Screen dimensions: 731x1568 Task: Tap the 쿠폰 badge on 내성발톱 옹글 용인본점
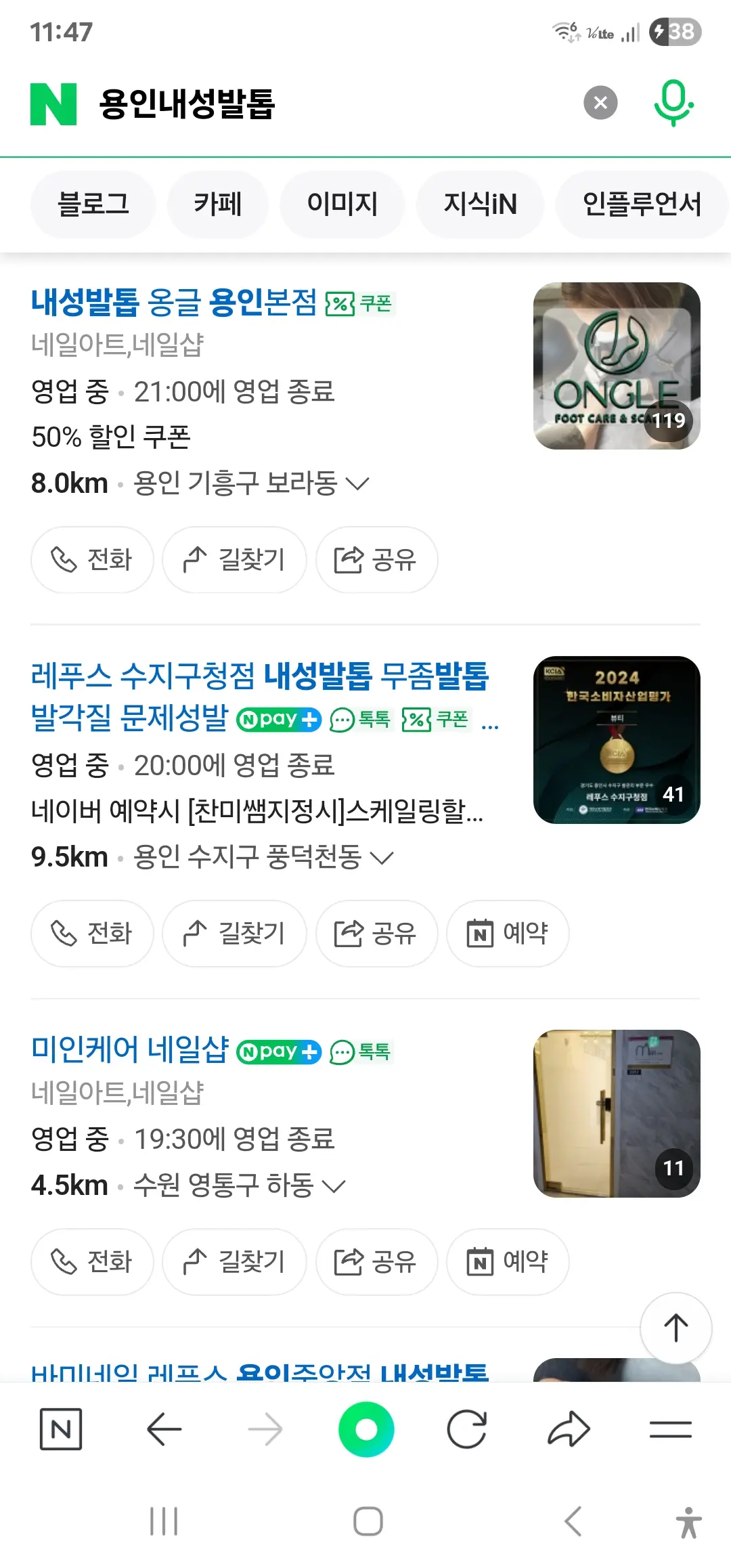359,305
